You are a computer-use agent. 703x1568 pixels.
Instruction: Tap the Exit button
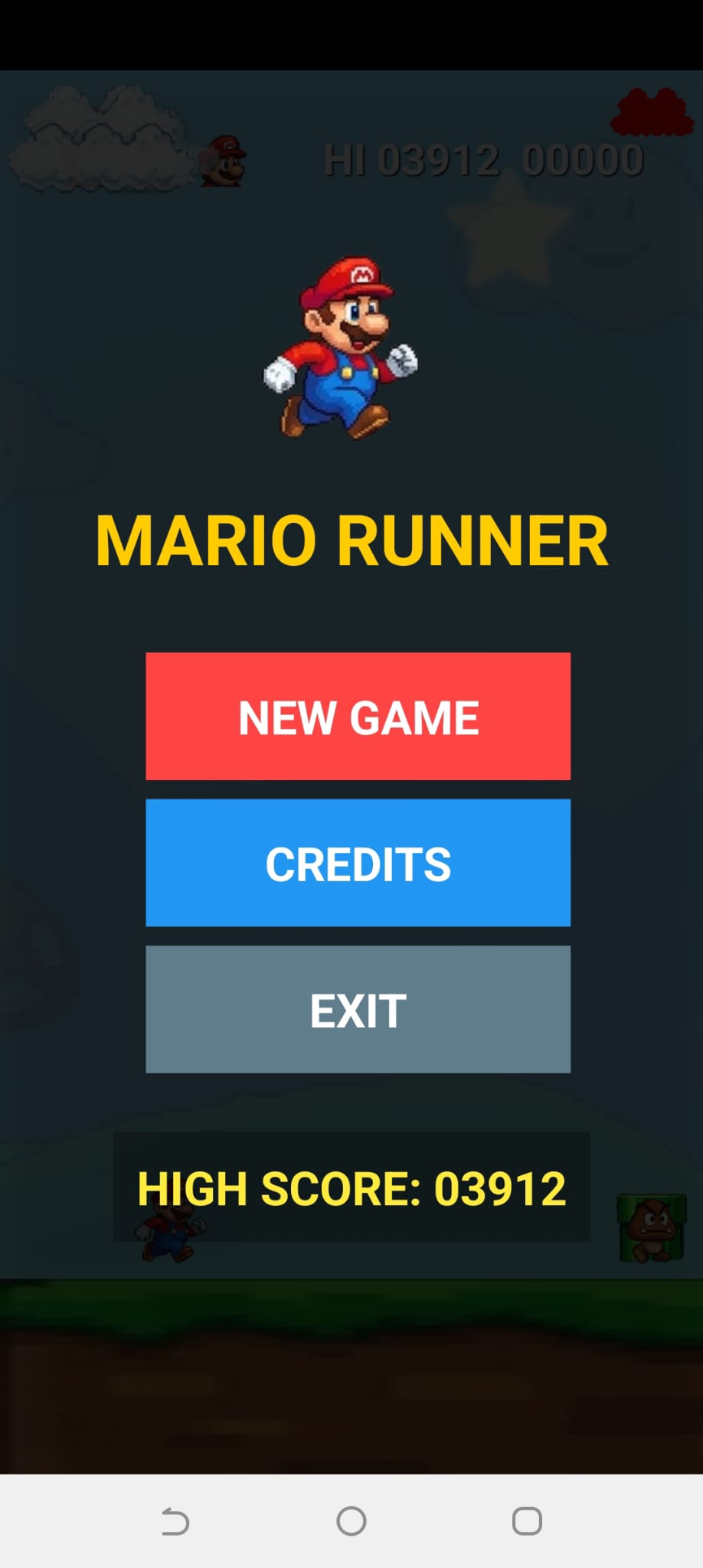358,1009
